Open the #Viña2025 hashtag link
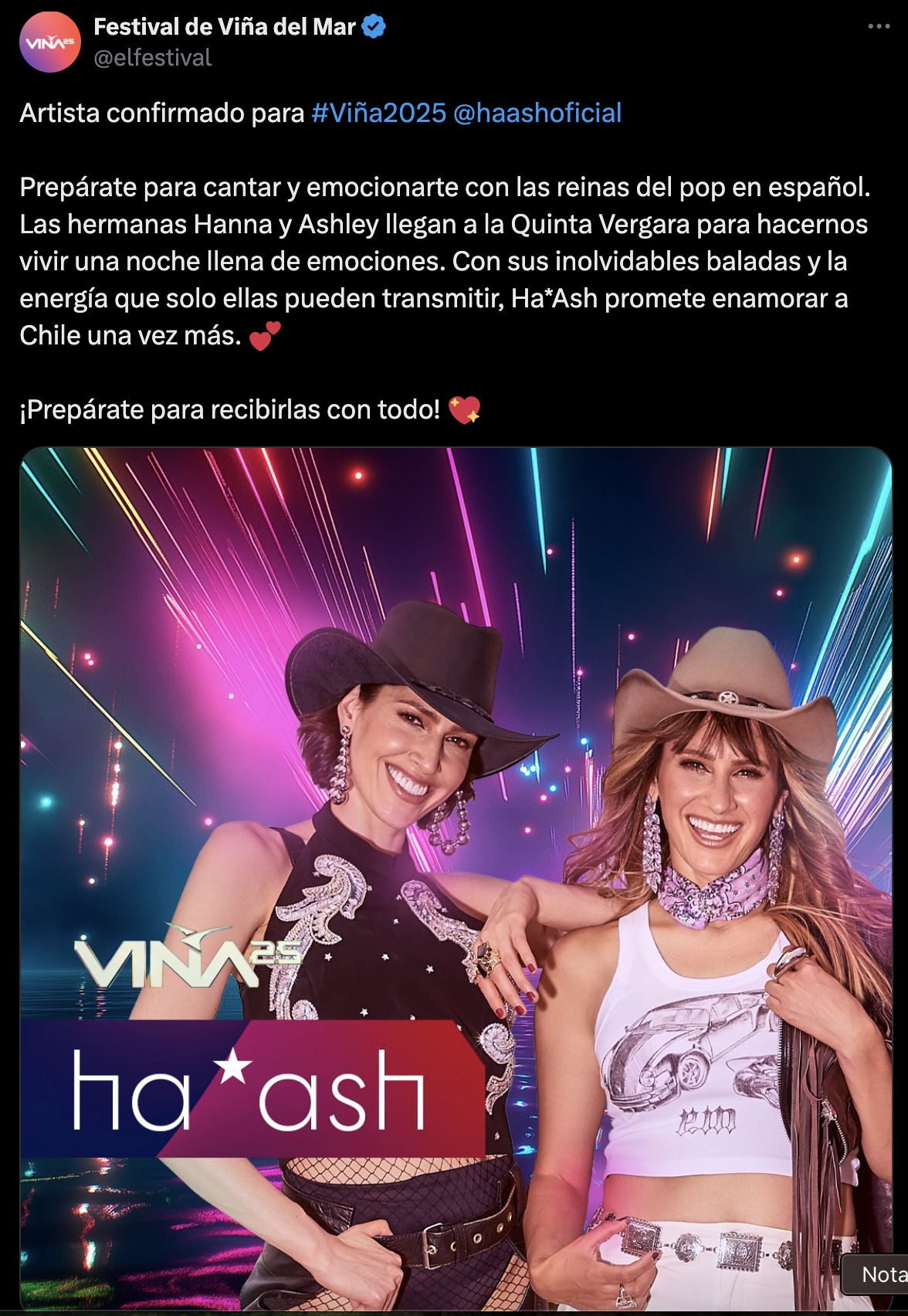Screen dimensions: 908x1316 click(x=378, y=113)
